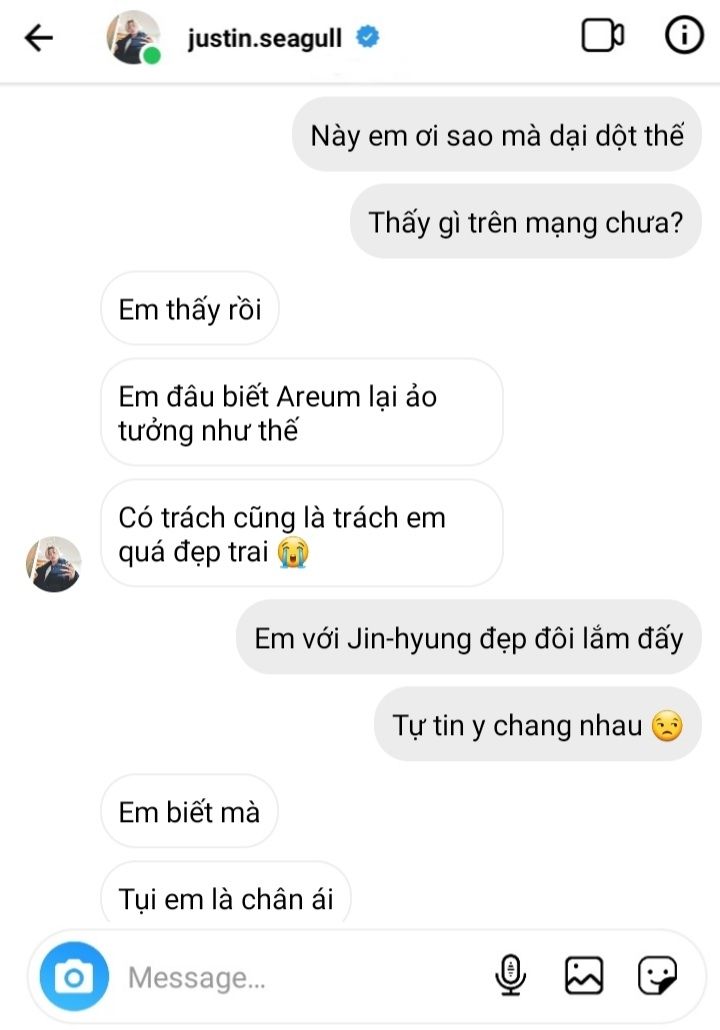Pick an image from the gallery
This screenshot has width=720, height=1030.
(x=584, y=975)
